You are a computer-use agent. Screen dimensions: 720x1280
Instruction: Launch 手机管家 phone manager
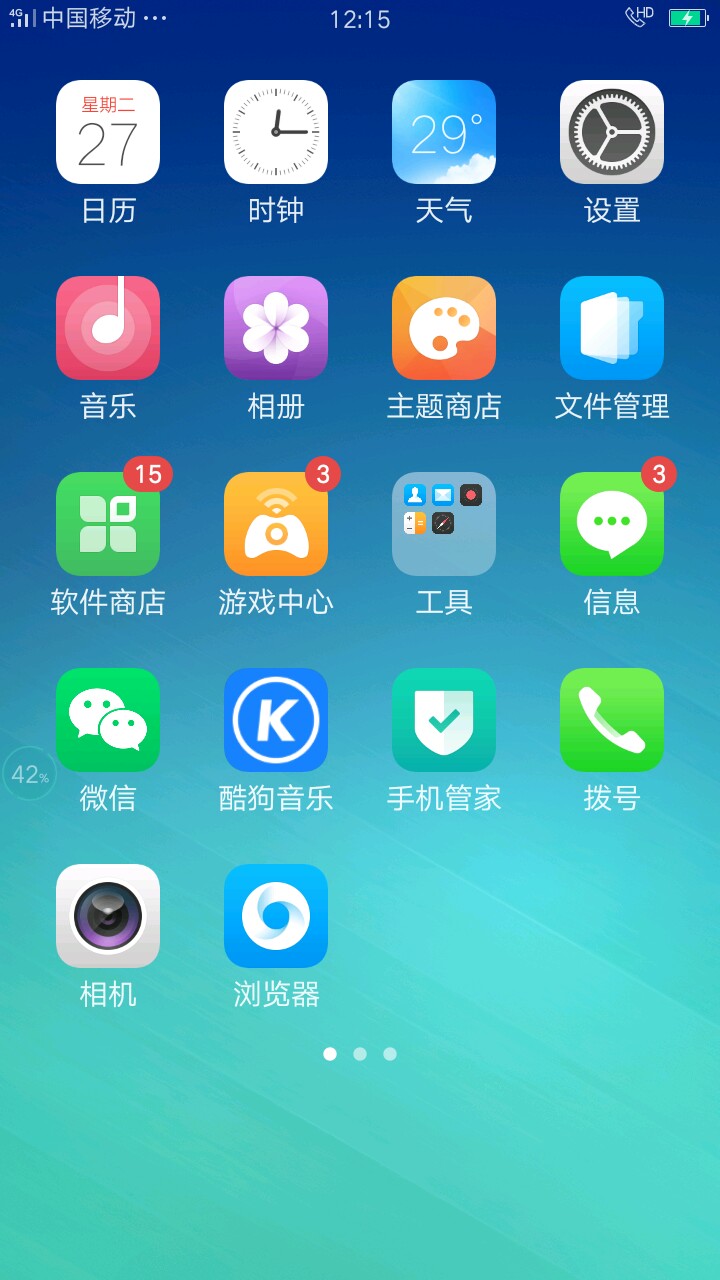coord(444,721)
